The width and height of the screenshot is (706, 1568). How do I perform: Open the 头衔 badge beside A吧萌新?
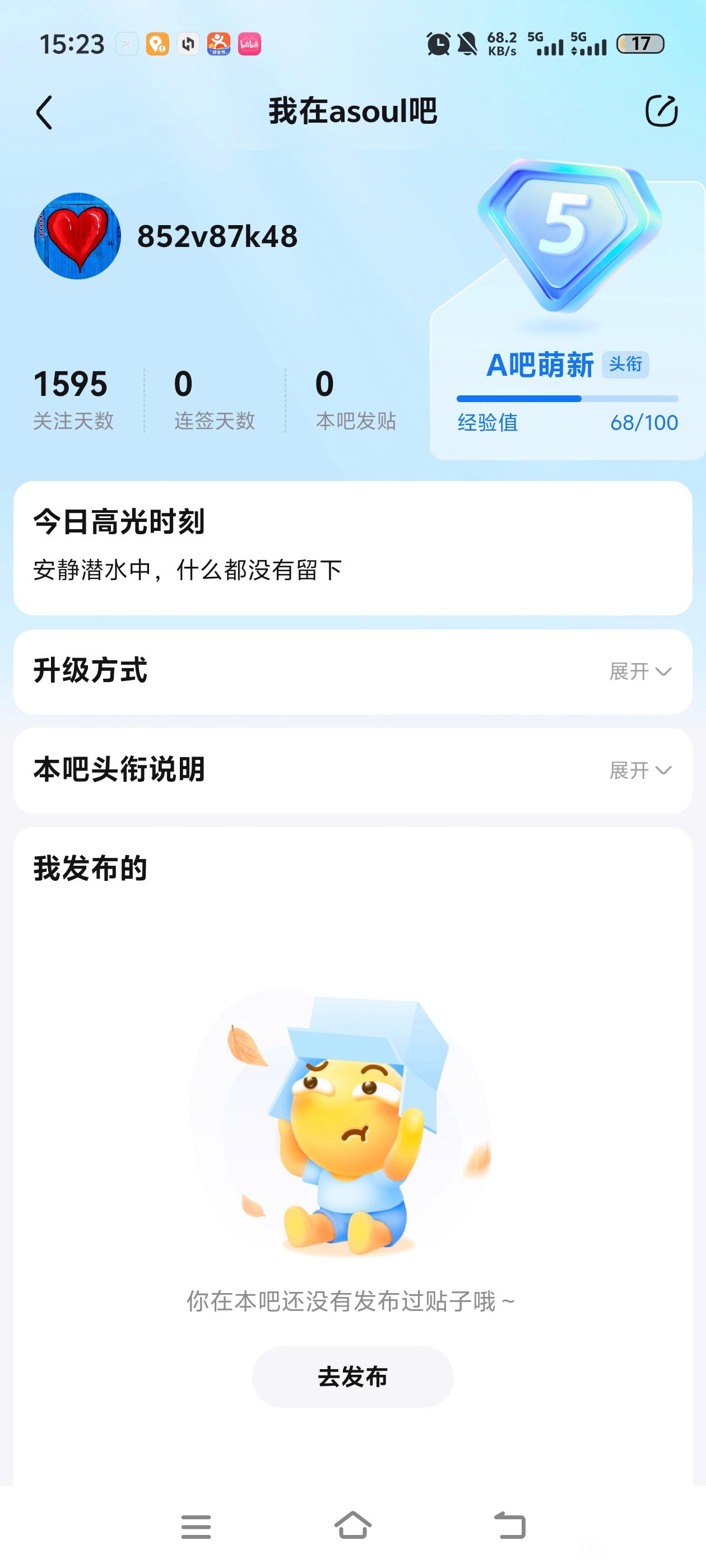pyautogui.click(x=625, y=365)
